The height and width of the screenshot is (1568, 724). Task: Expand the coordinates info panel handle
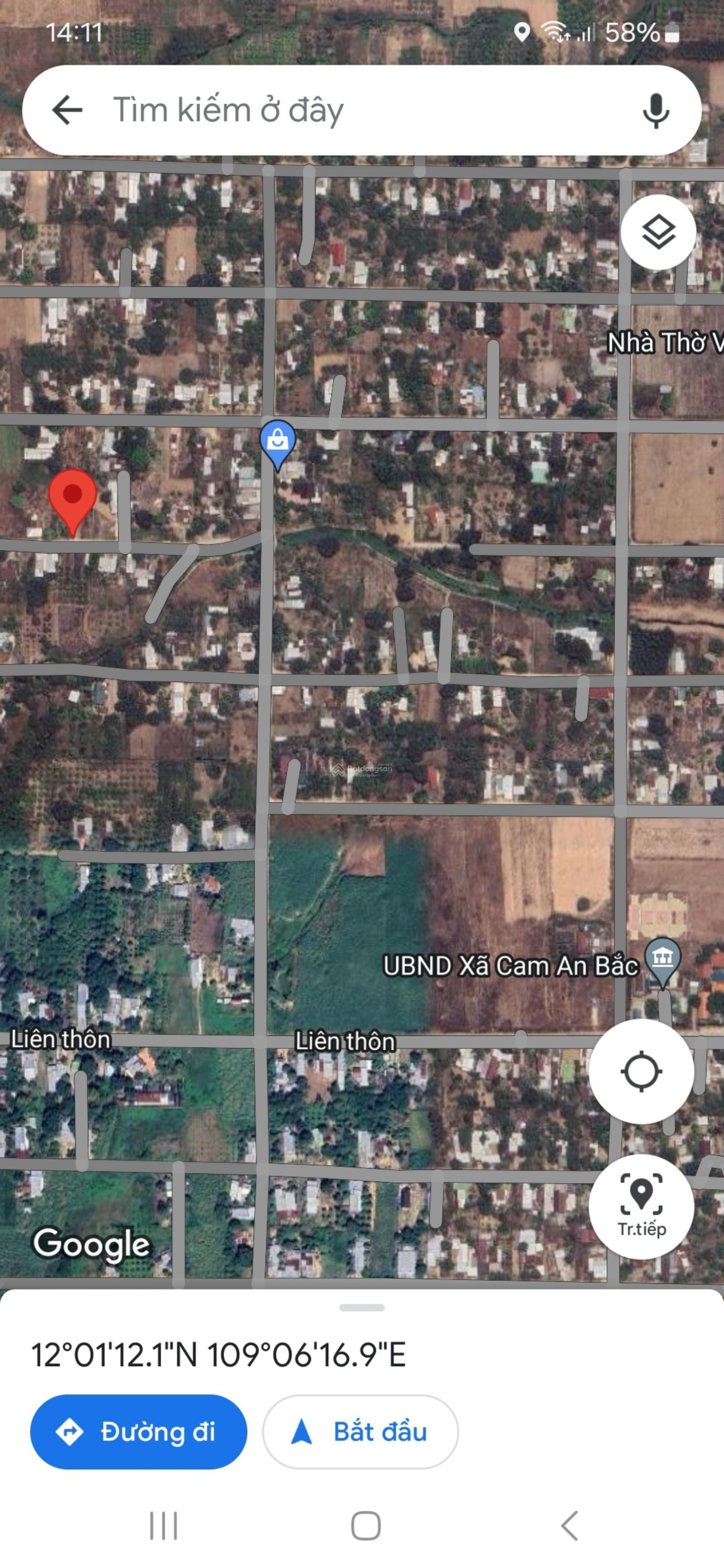[x=362, y=1307]
